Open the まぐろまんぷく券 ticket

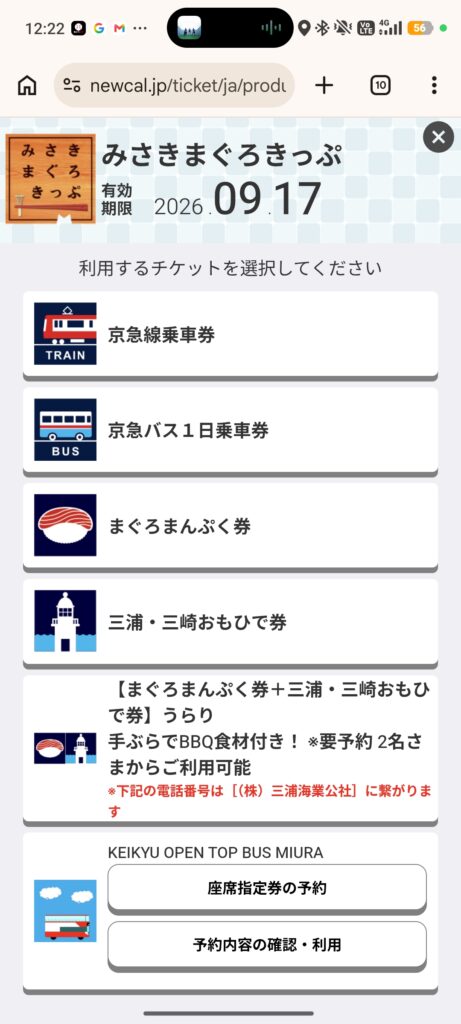tap(230, 526)
